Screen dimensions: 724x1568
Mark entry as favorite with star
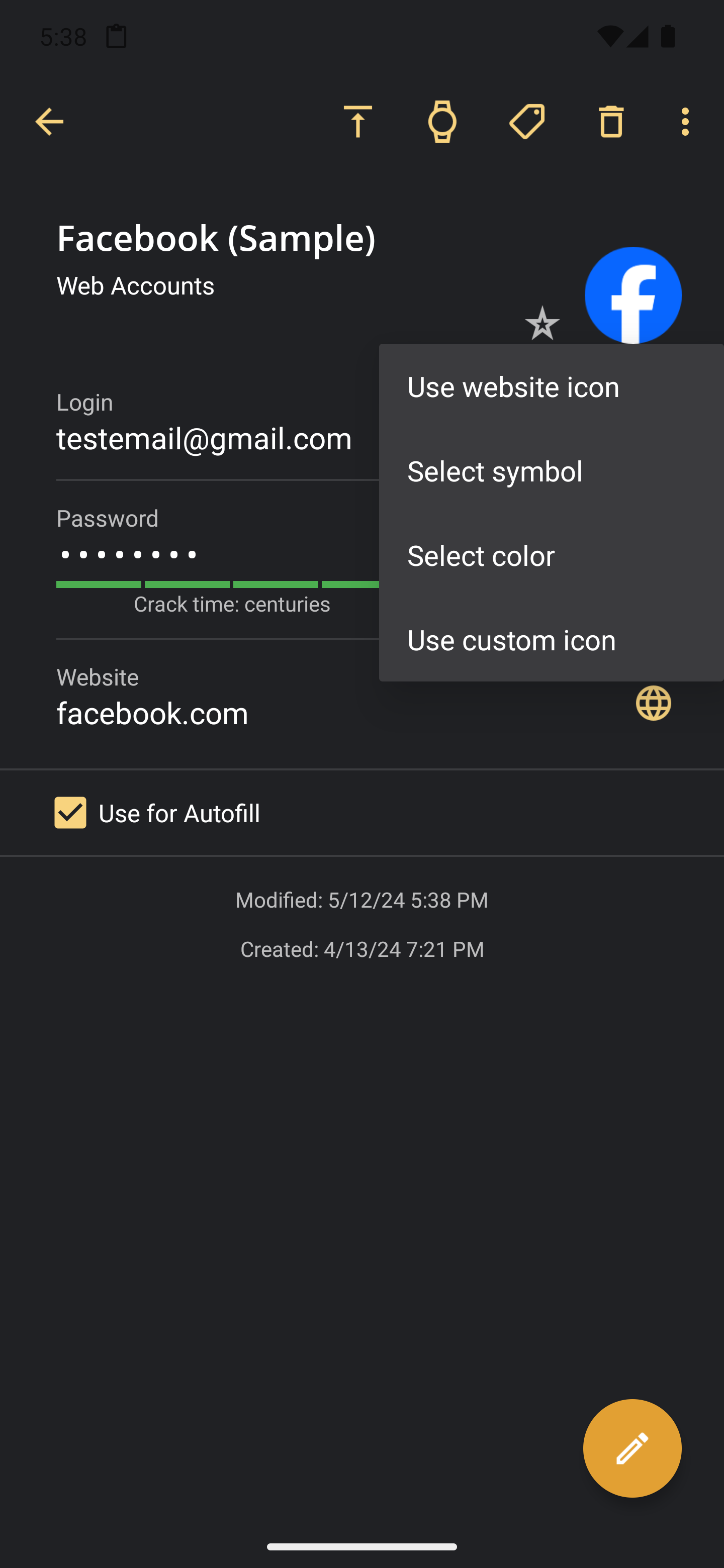[542, 323]
